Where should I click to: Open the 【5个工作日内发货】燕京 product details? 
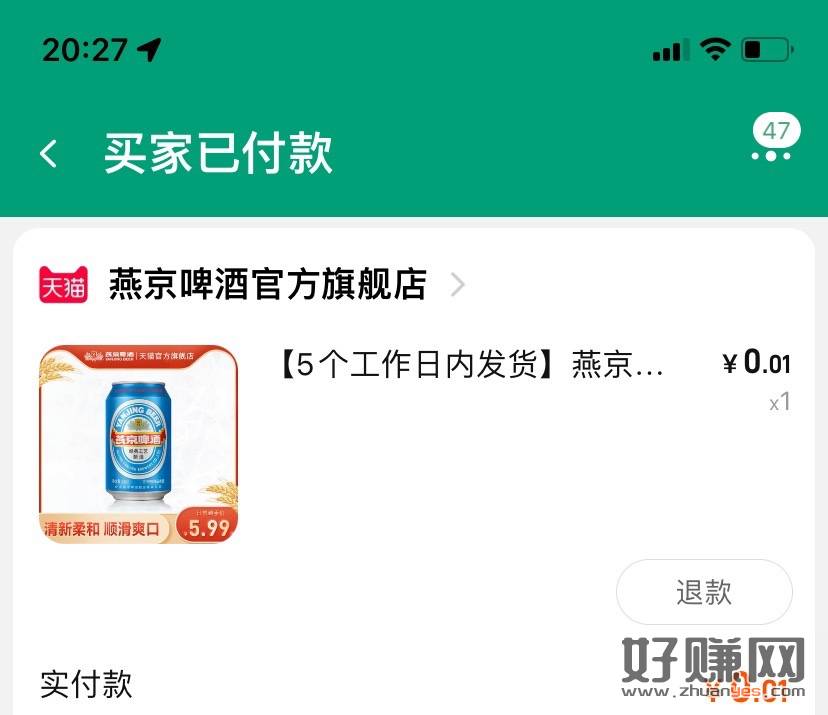[470, 365]
